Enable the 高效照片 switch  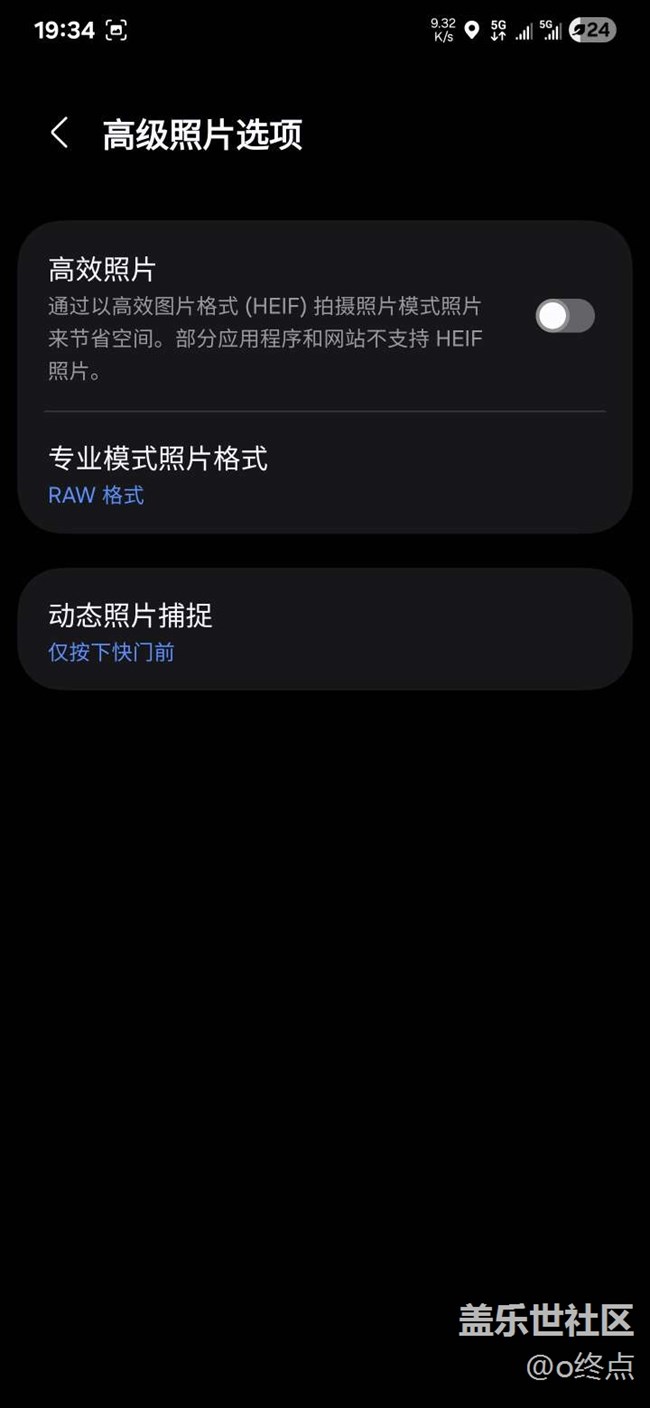click(565, 316)
